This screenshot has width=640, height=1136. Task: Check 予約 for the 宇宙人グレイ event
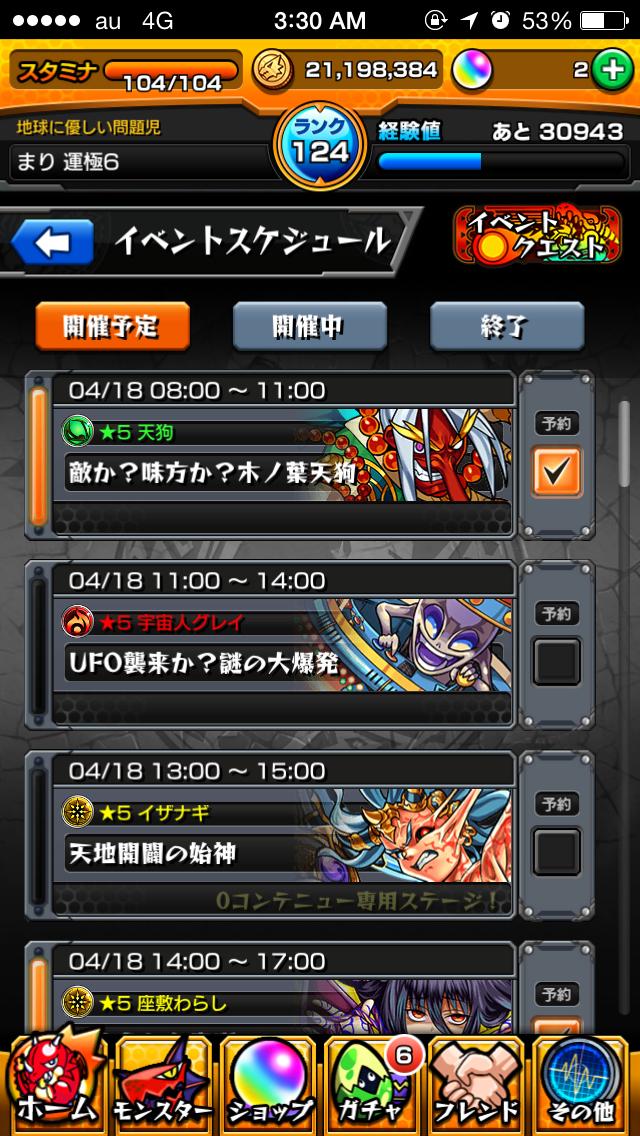tap(556, 661)
